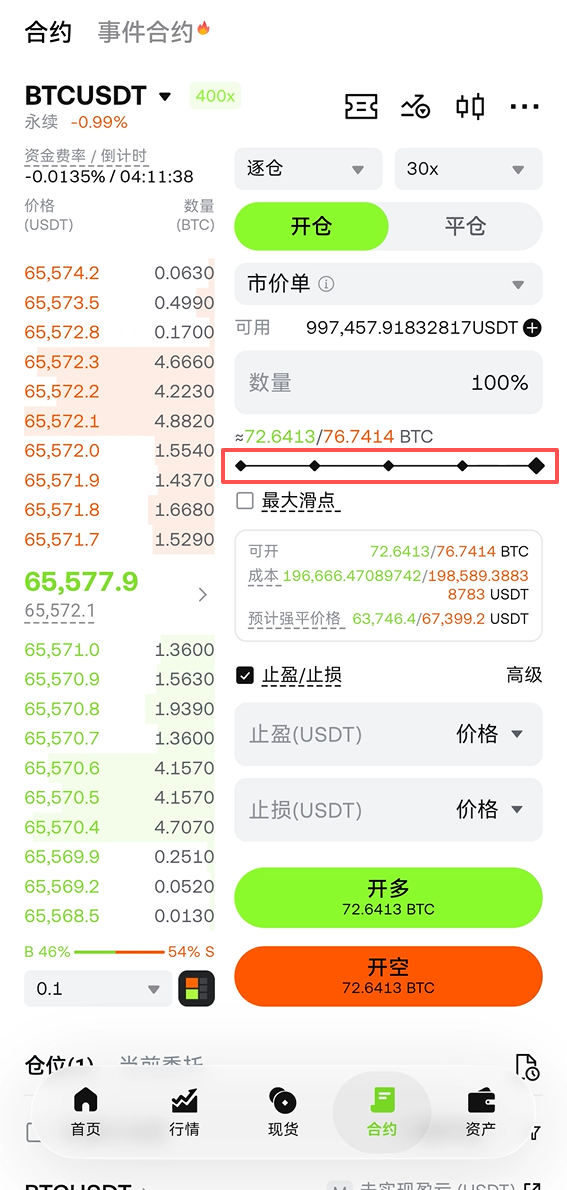Select the 开仓 tab

(311, 226)
